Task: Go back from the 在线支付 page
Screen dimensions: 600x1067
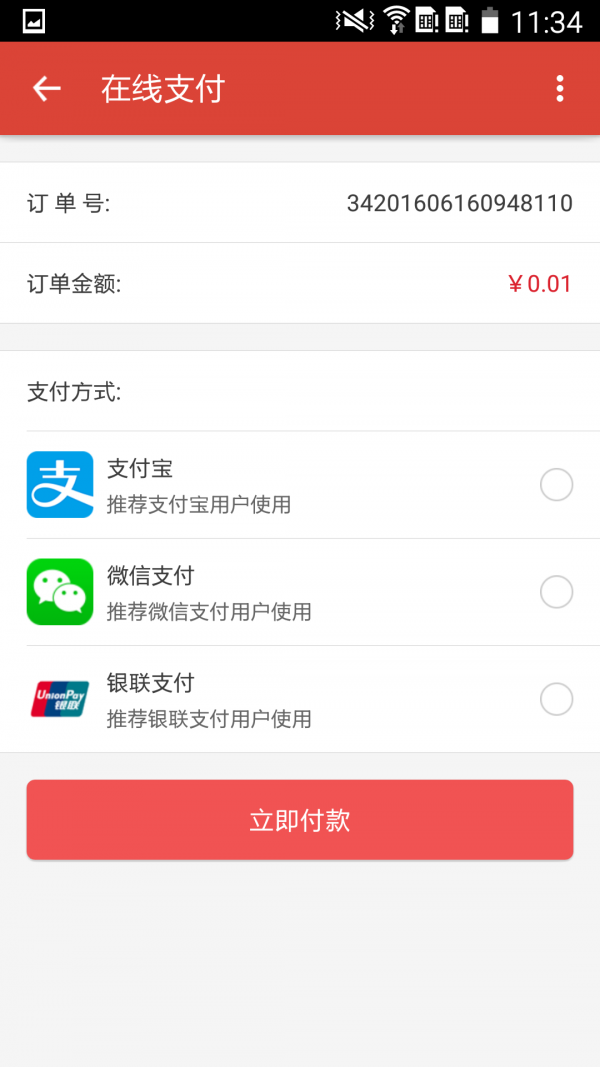Action: tap(47, 89)
